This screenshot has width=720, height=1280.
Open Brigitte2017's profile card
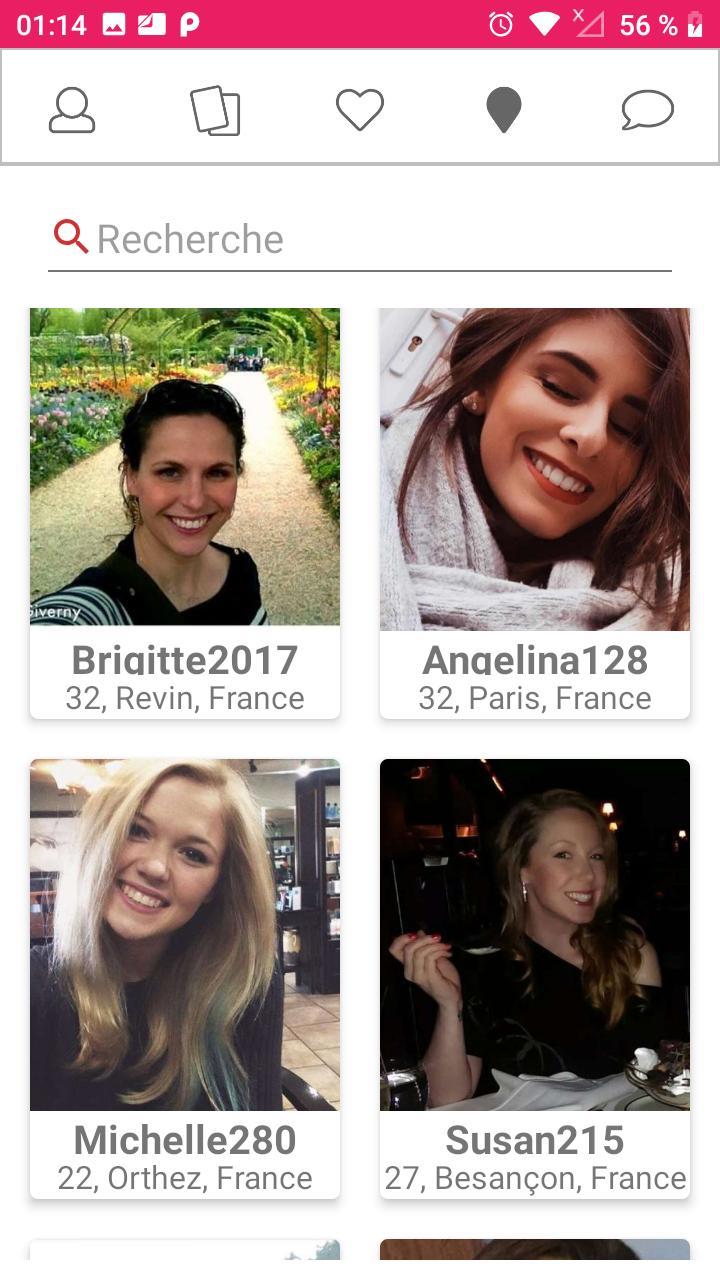pos(185,512)
